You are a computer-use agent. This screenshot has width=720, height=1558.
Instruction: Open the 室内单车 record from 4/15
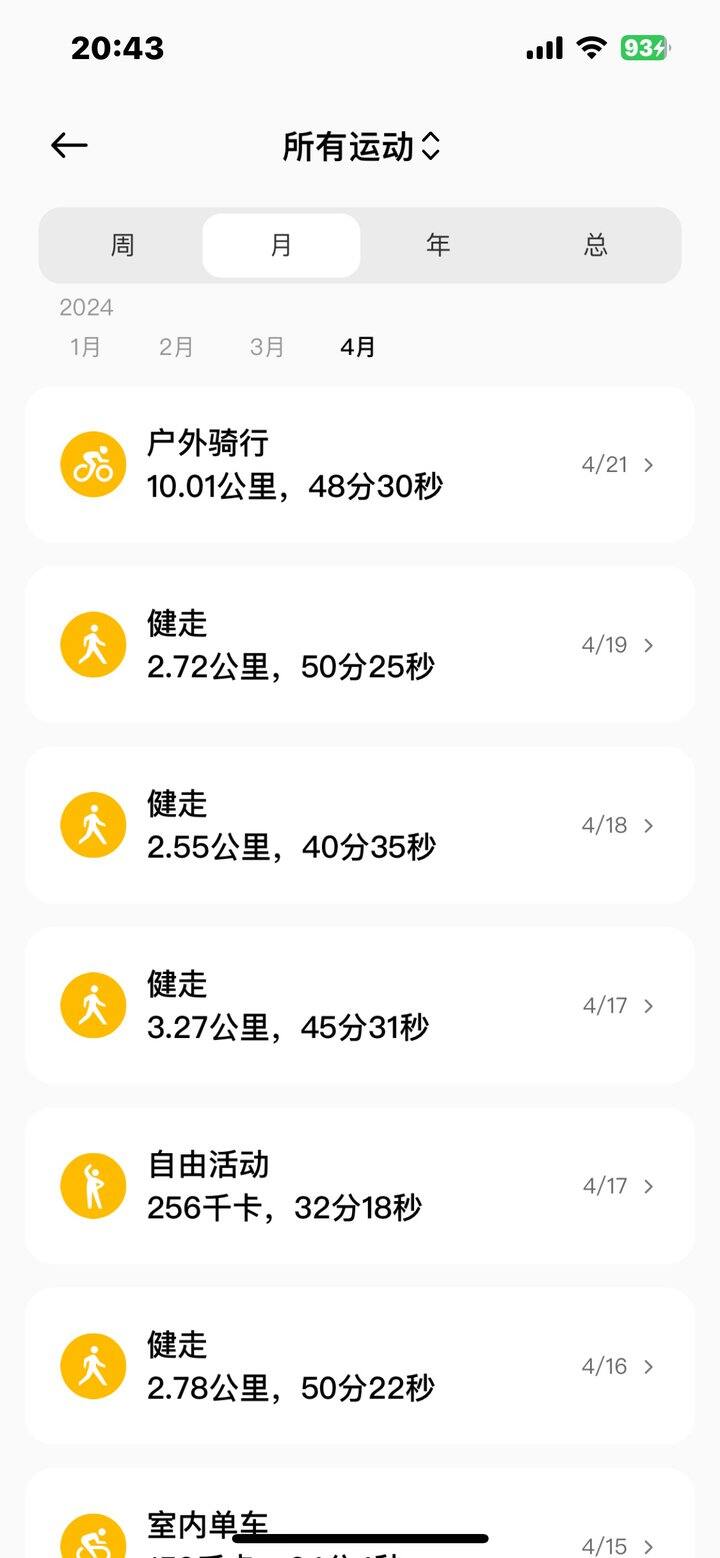coord(360,1513)
